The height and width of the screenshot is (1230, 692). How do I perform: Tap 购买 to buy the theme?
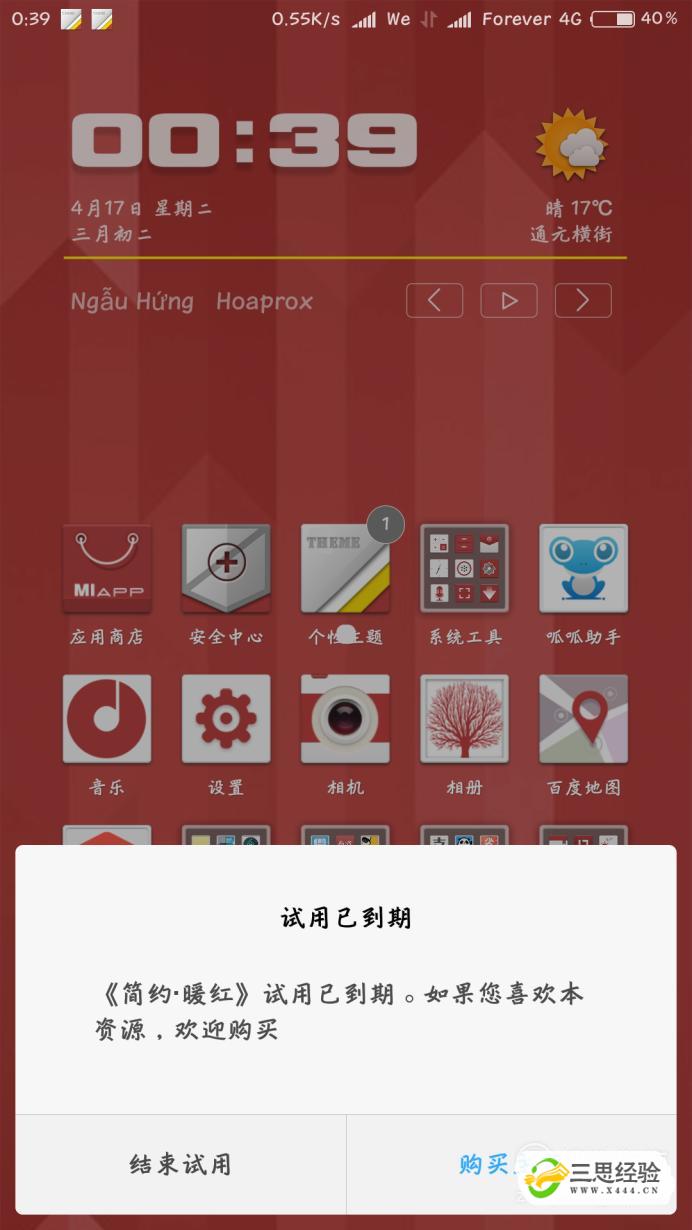[x=485, y=1164]
